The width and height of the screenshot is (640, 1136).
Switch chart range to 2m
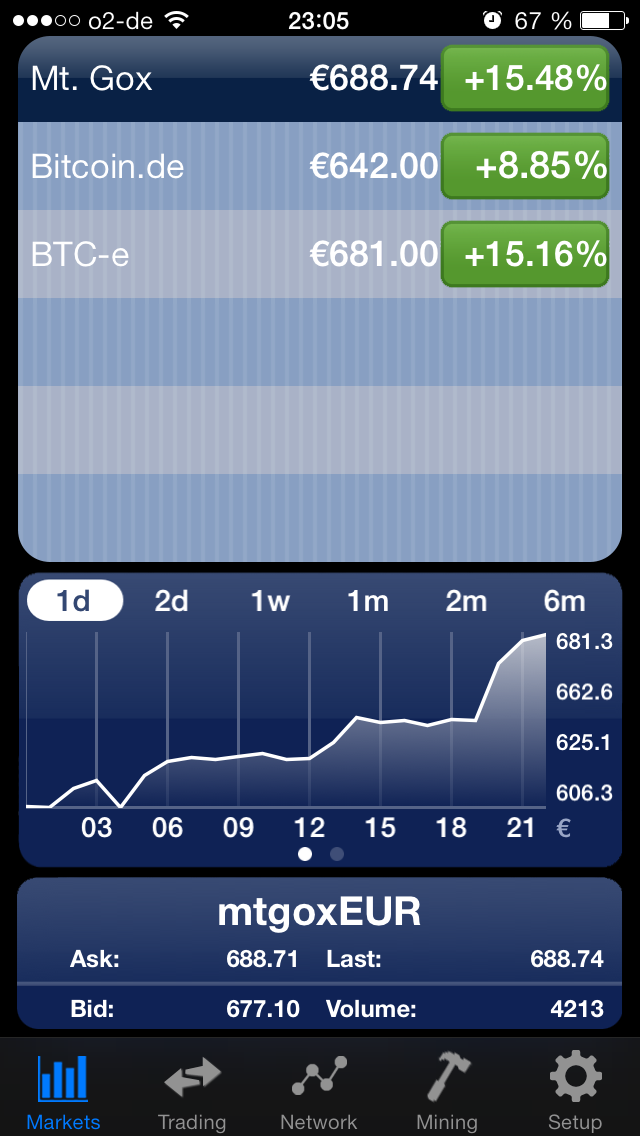pos(465,601)
